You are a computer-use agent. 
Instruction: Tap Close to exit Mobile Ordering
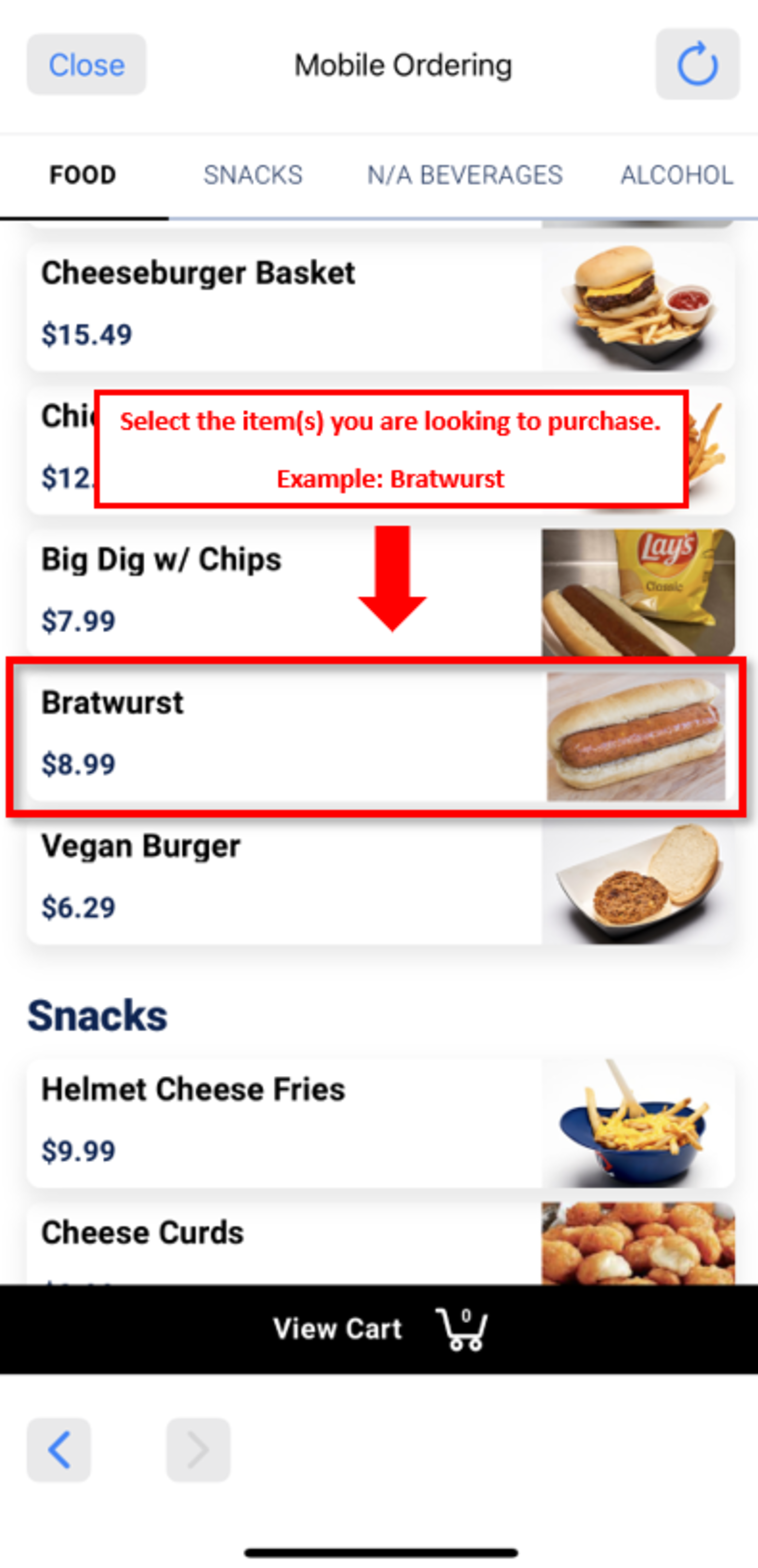(x=86, y=65)
